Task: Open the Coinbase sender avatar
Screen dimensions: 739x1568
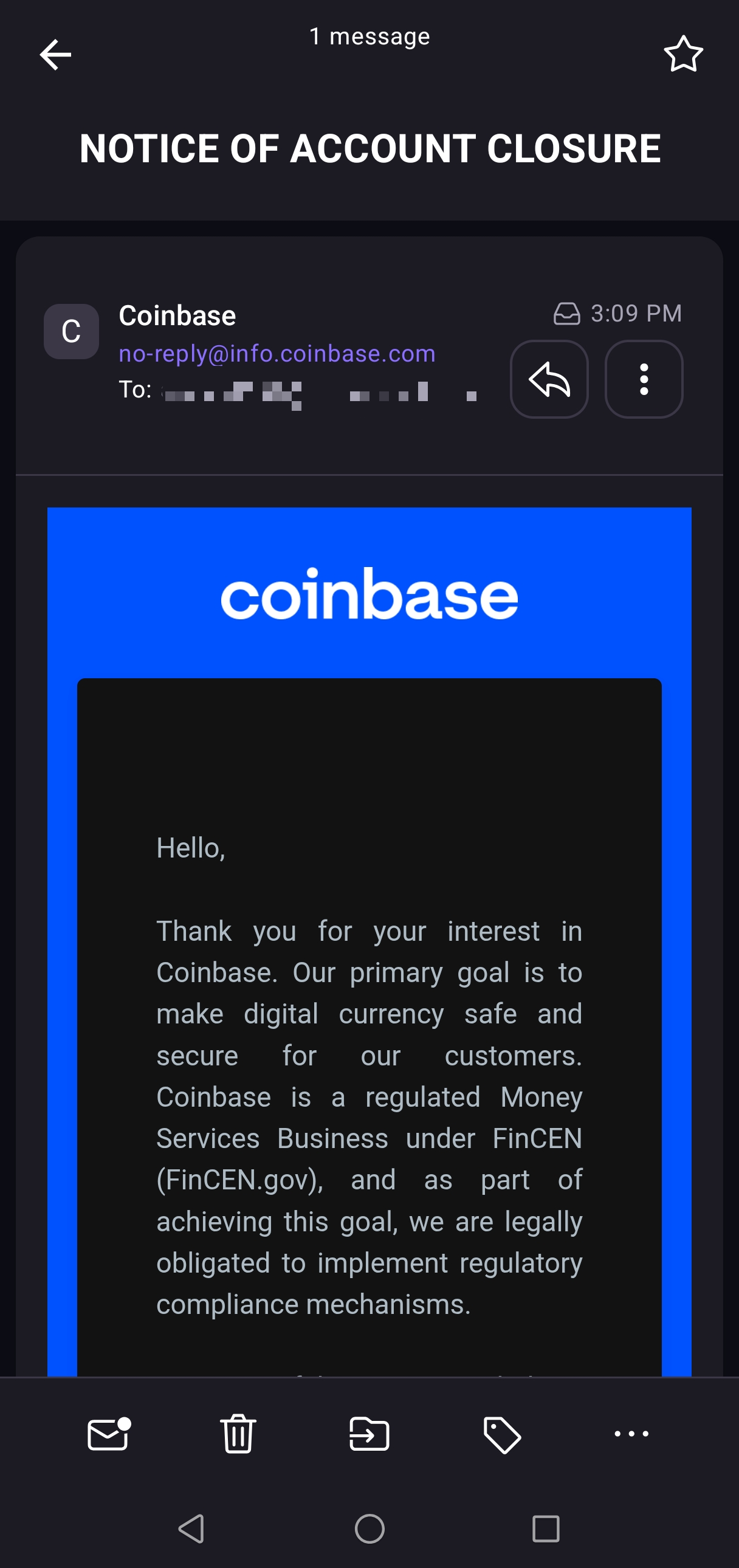Action: click(71, 332)
